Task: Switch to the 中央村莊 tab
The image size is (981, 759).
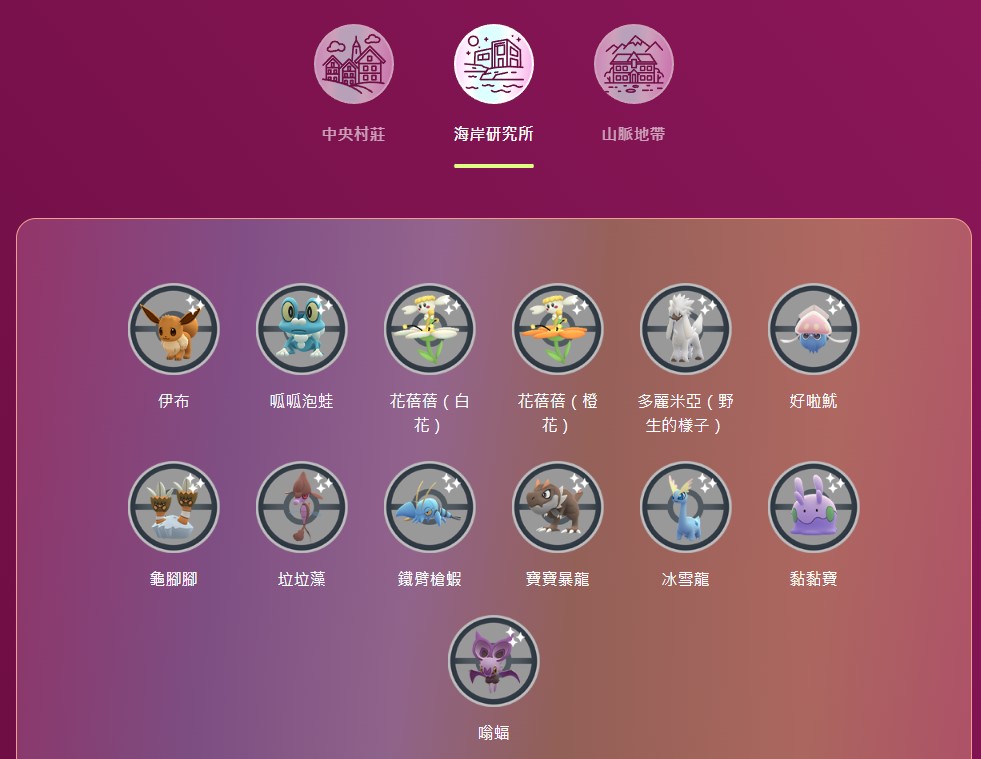Action: (x=353, y=65)
